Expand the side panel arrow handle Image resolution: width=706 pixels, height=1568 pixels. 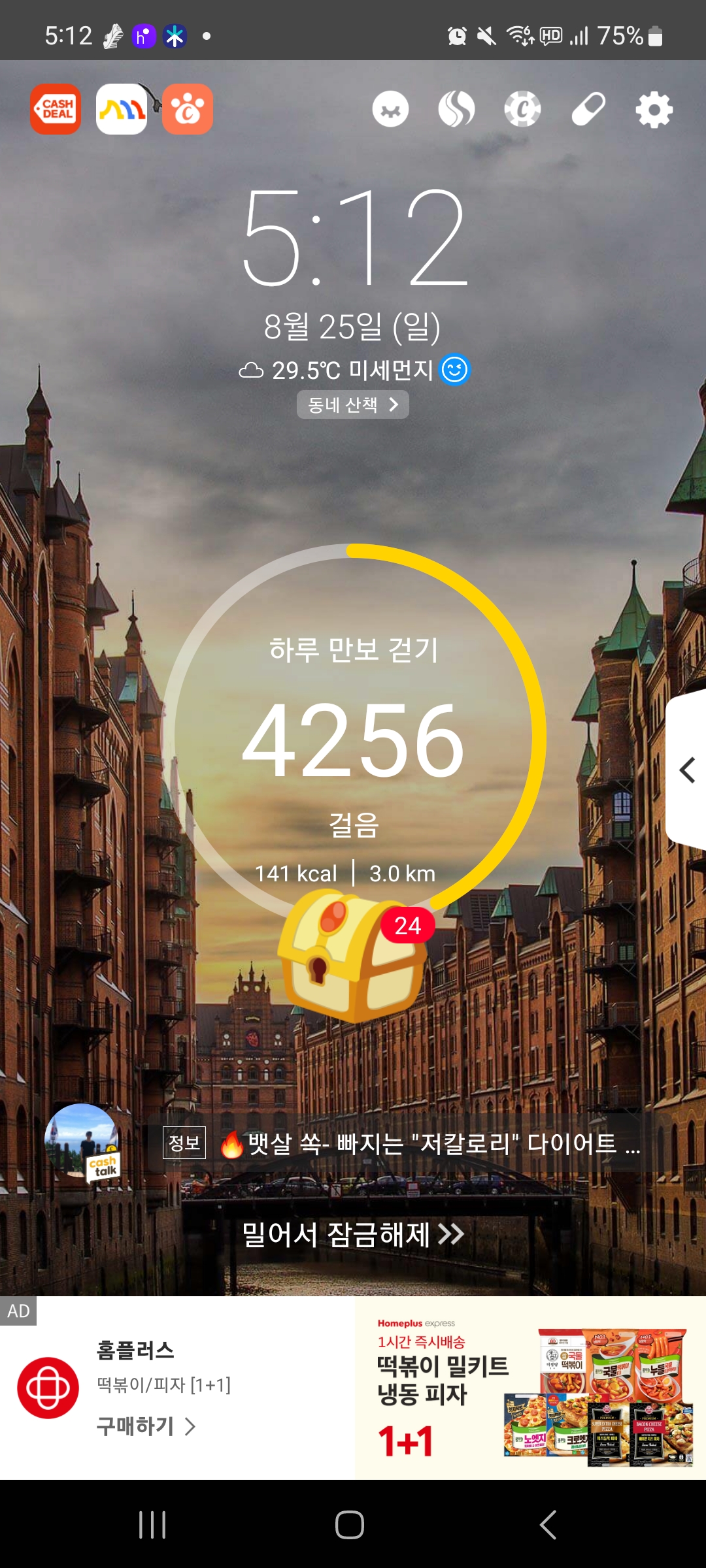[x=686, y=770]
